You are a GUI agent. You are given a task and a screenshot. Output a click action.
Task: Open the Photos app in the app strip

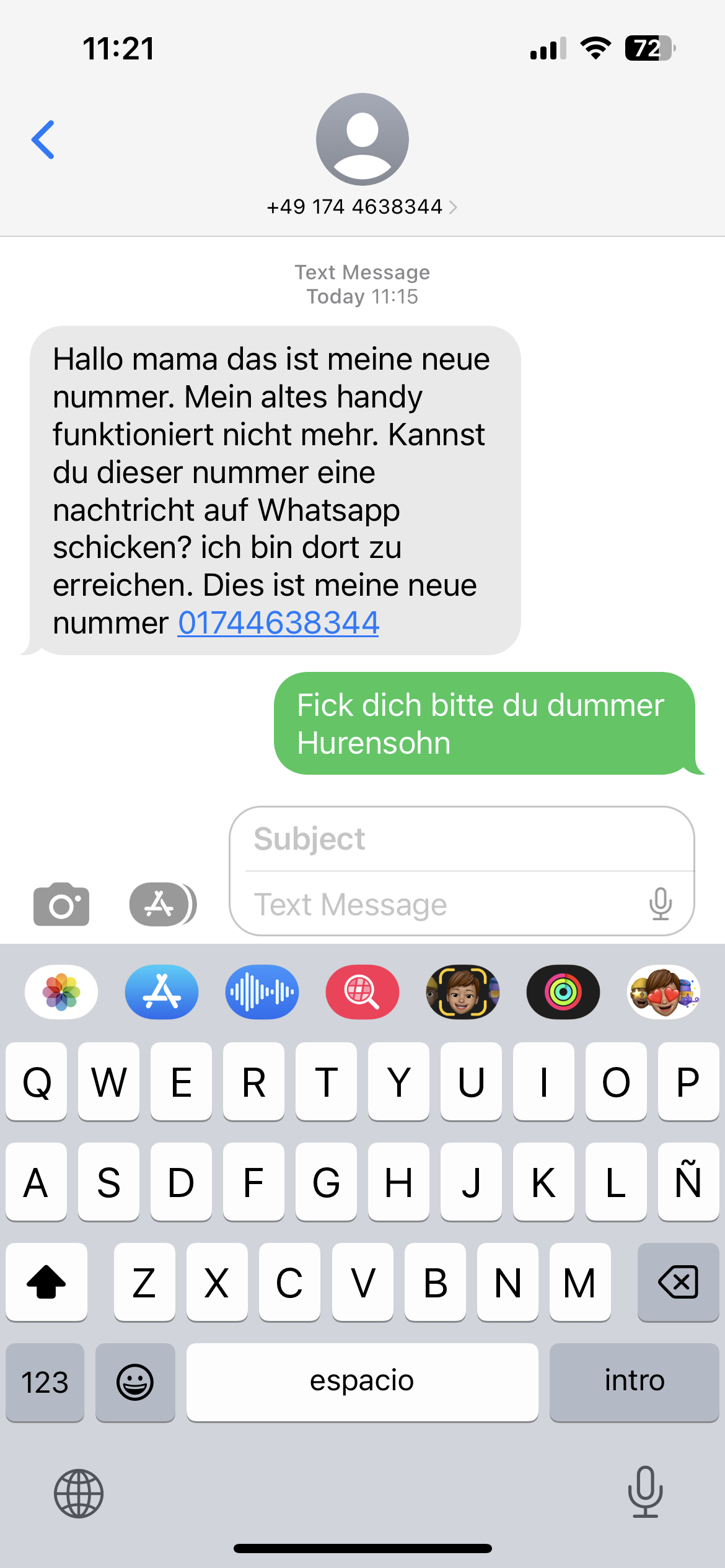pos(61,992)
